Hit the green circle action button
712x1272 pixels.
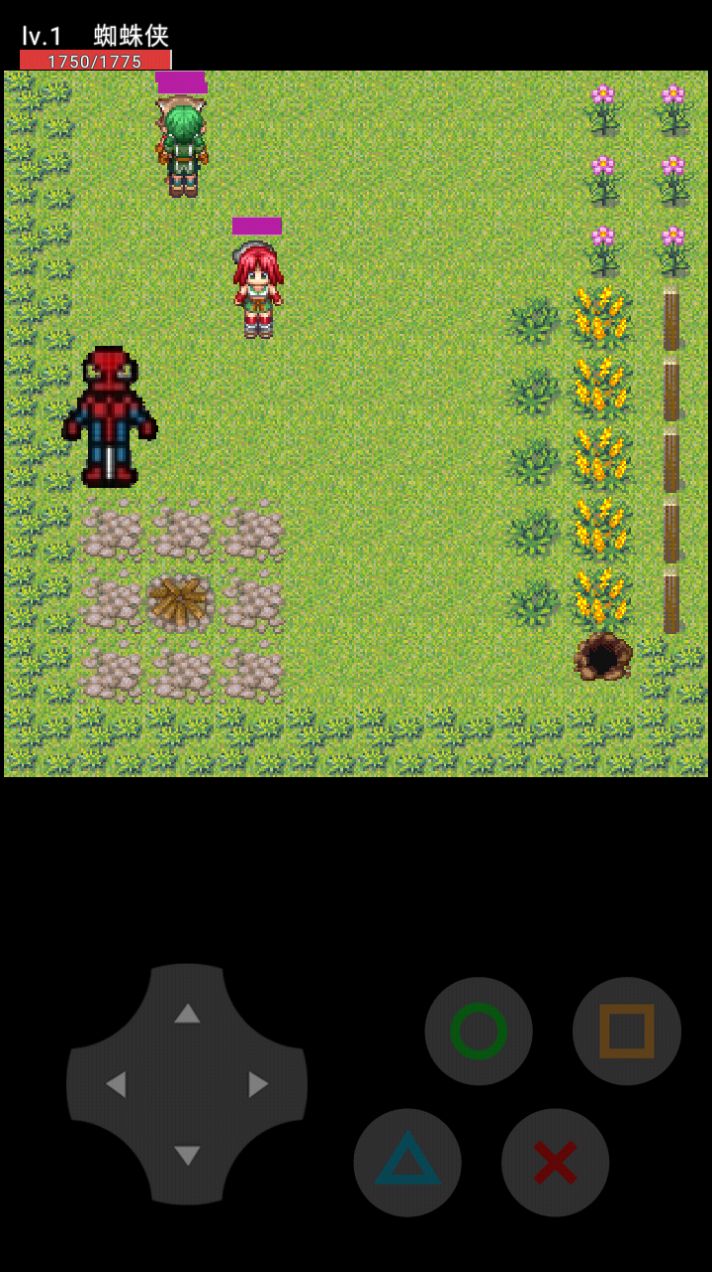pos(478,1031)
